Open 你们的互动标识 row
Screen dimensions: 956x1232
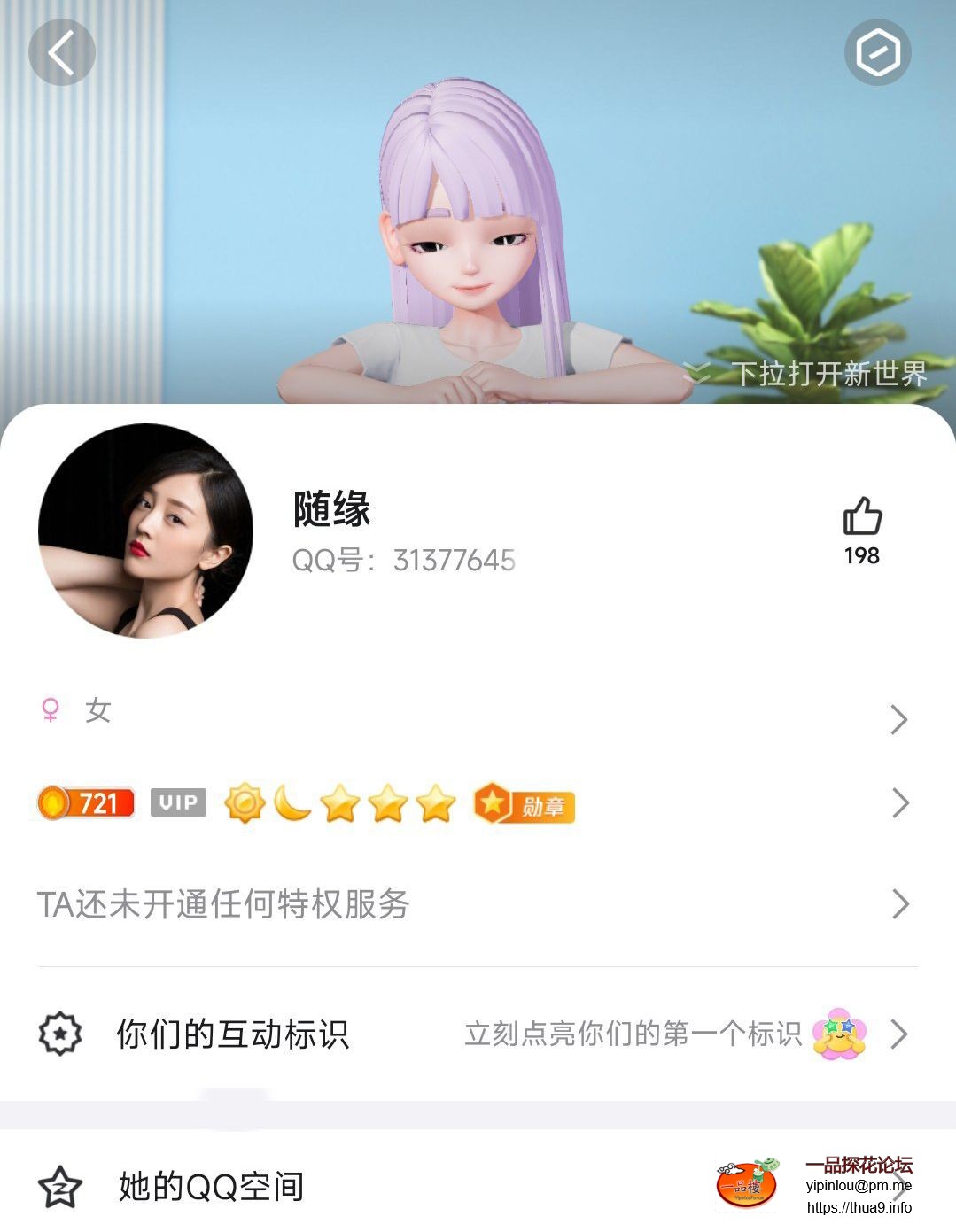[x=477, y=1034]
